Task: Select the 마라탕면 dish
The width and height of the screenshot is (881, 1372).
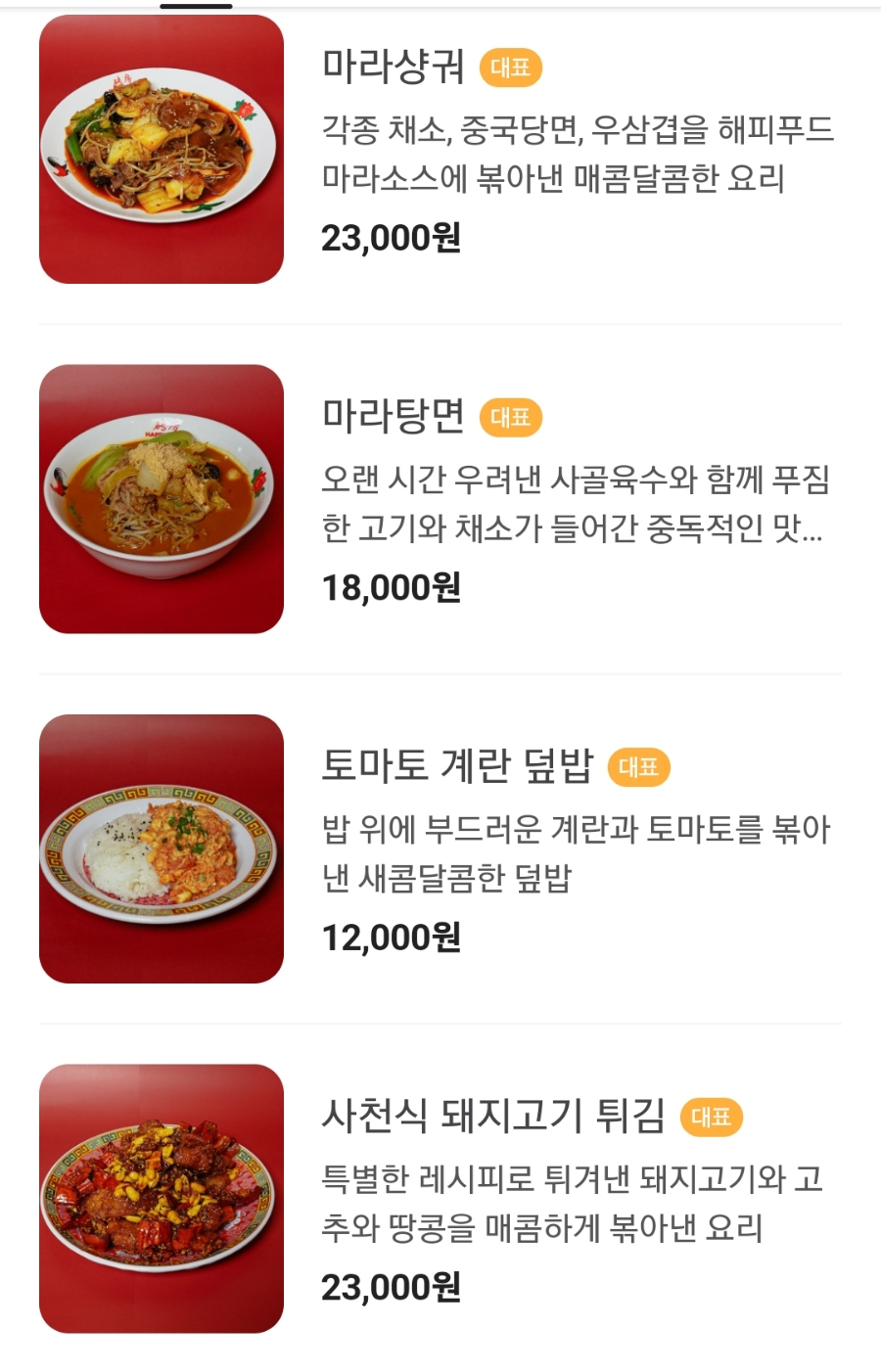Action: [x=394, y=417]
